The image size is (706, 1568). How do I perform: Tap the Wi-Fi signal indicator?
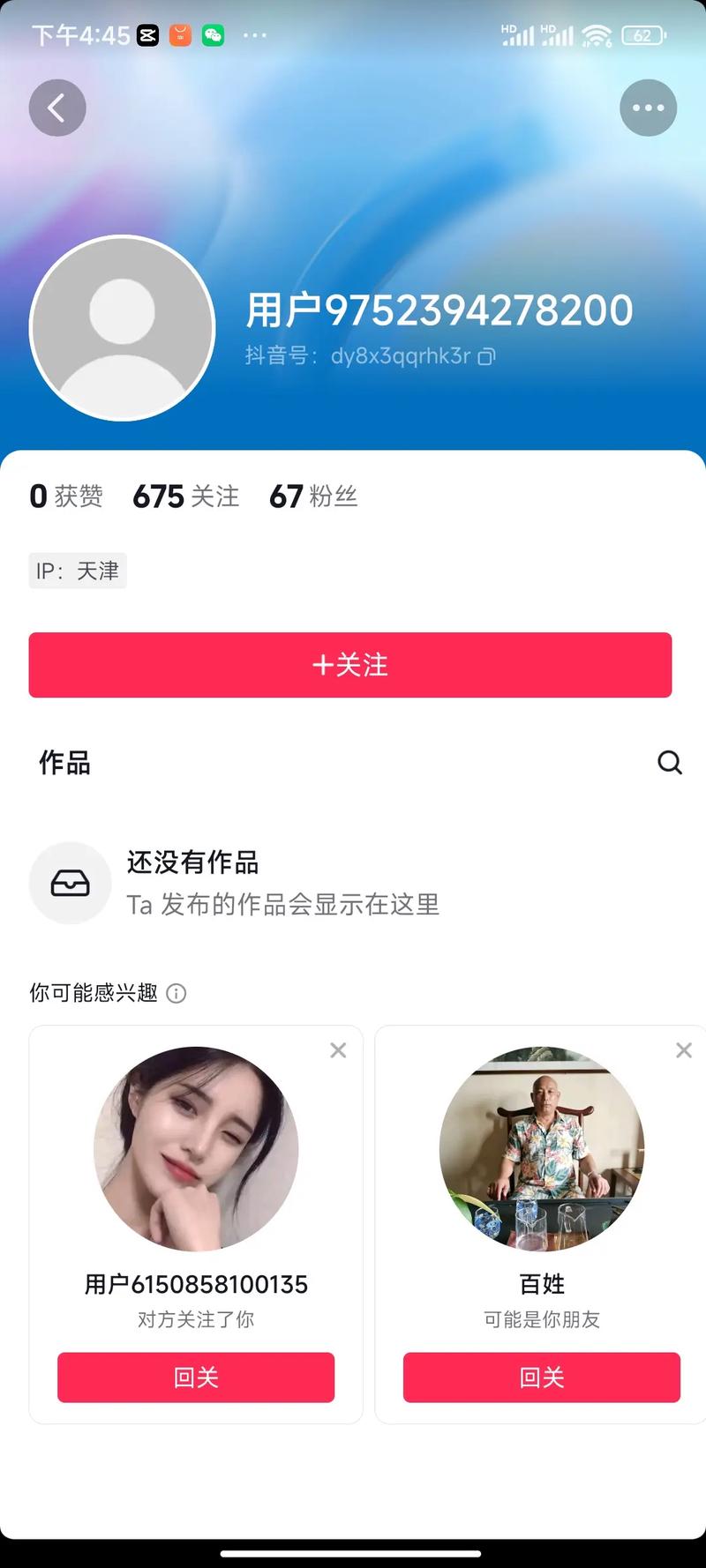(x=598, y=35)
